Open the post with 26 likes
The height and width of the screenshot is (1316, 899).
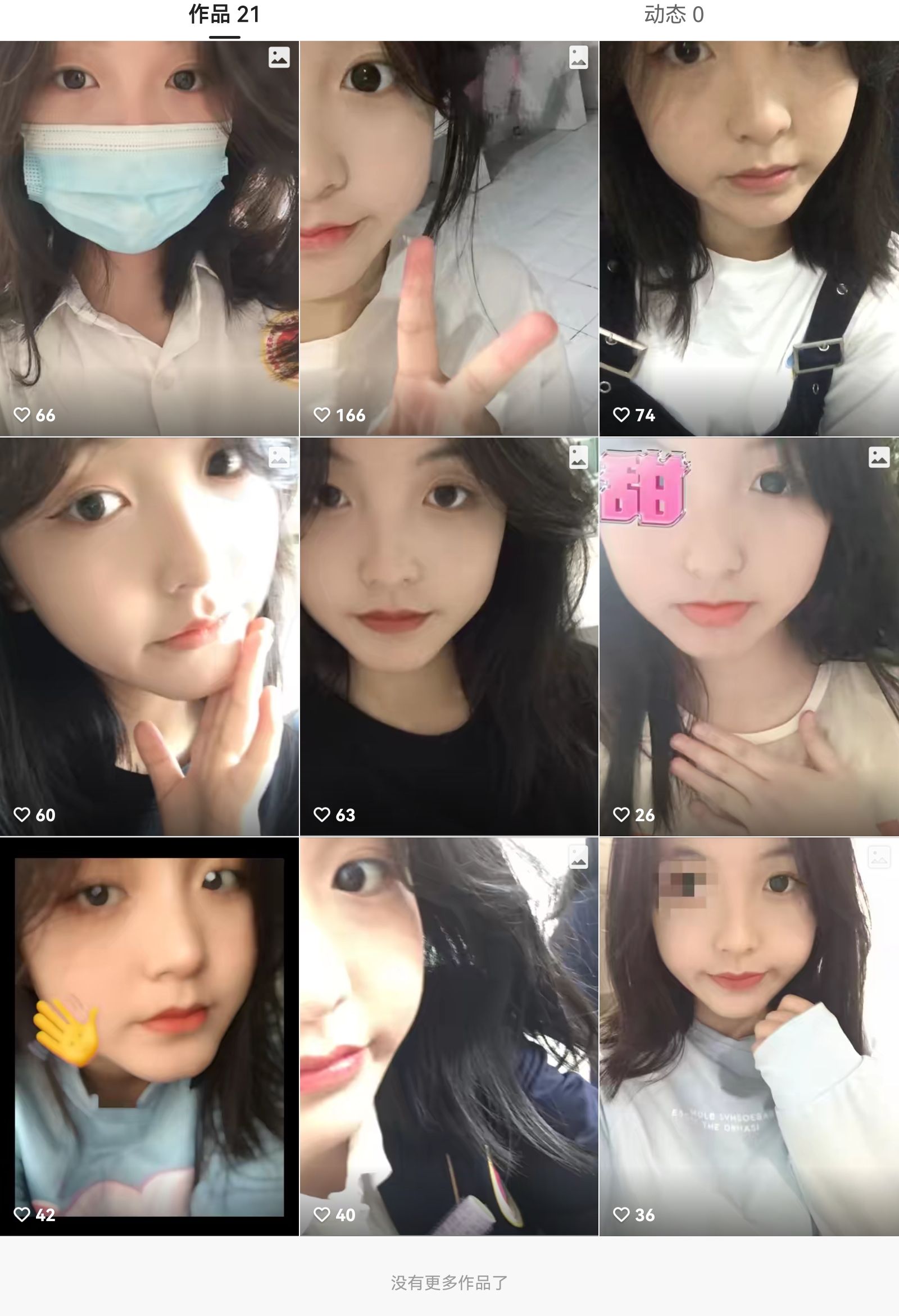[749, 636]
